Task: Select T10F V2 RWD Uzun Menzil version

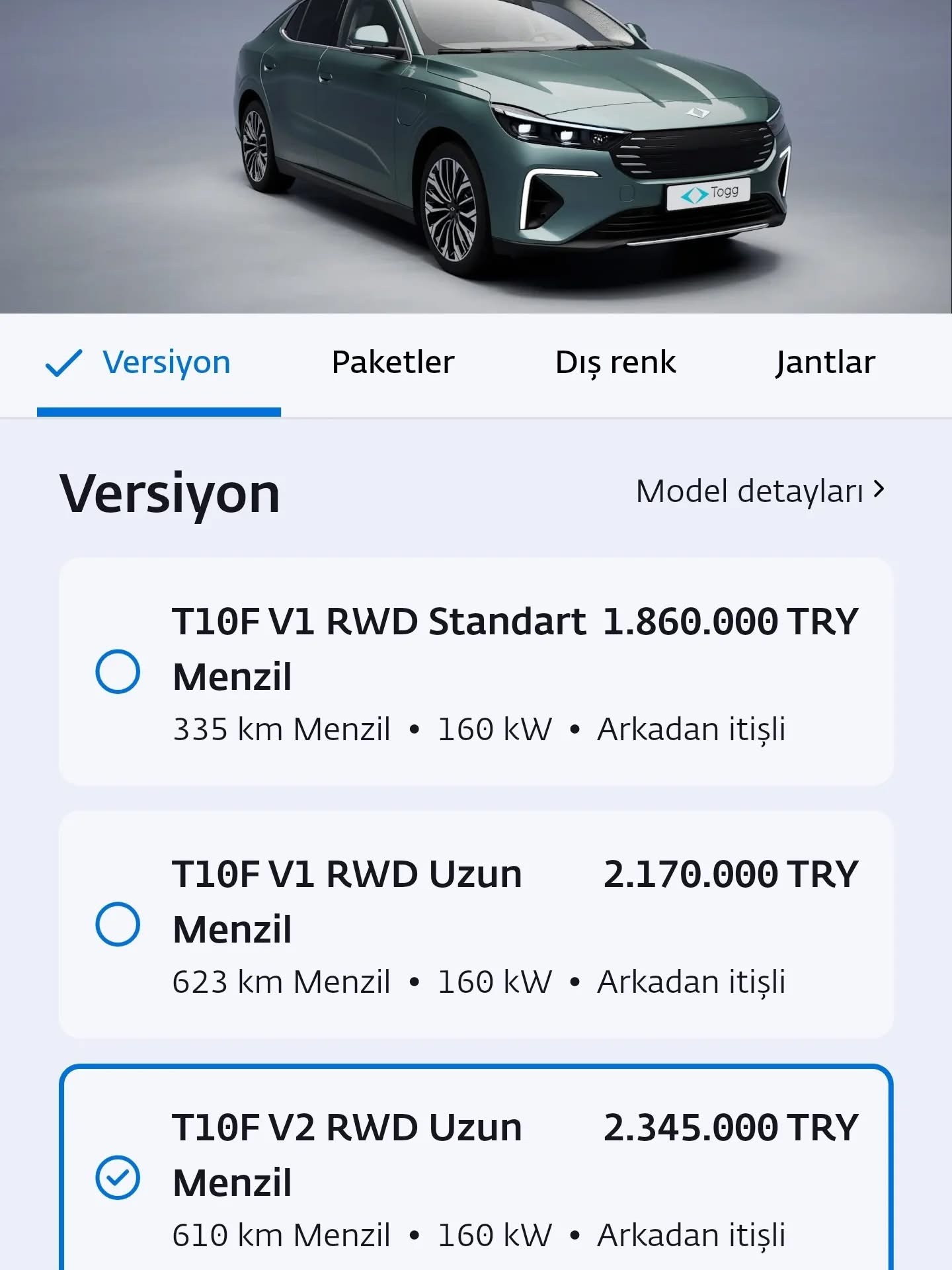Action: pyautogui.click(x=118, y=1177)
